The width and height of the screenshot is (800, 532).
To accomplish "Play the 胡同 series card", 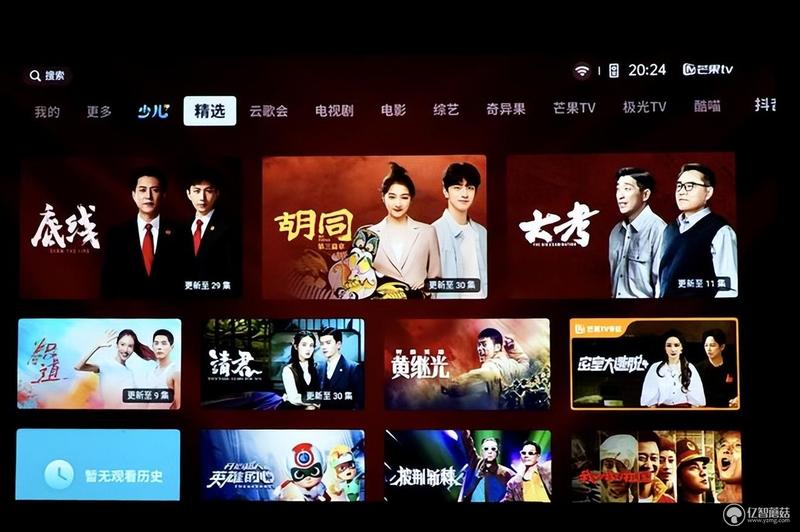I will point(374,227).
